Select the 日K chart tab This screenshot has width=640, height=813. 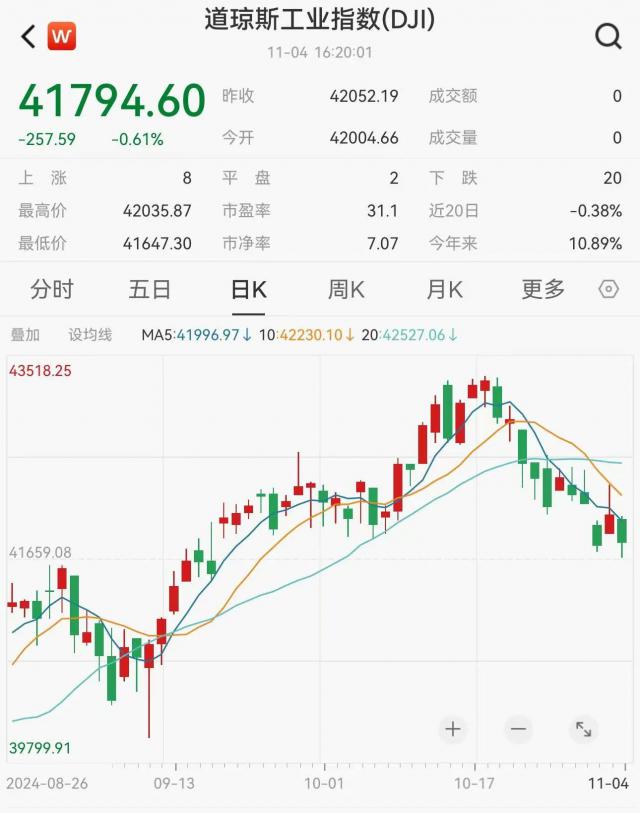[x=249, y=290]
